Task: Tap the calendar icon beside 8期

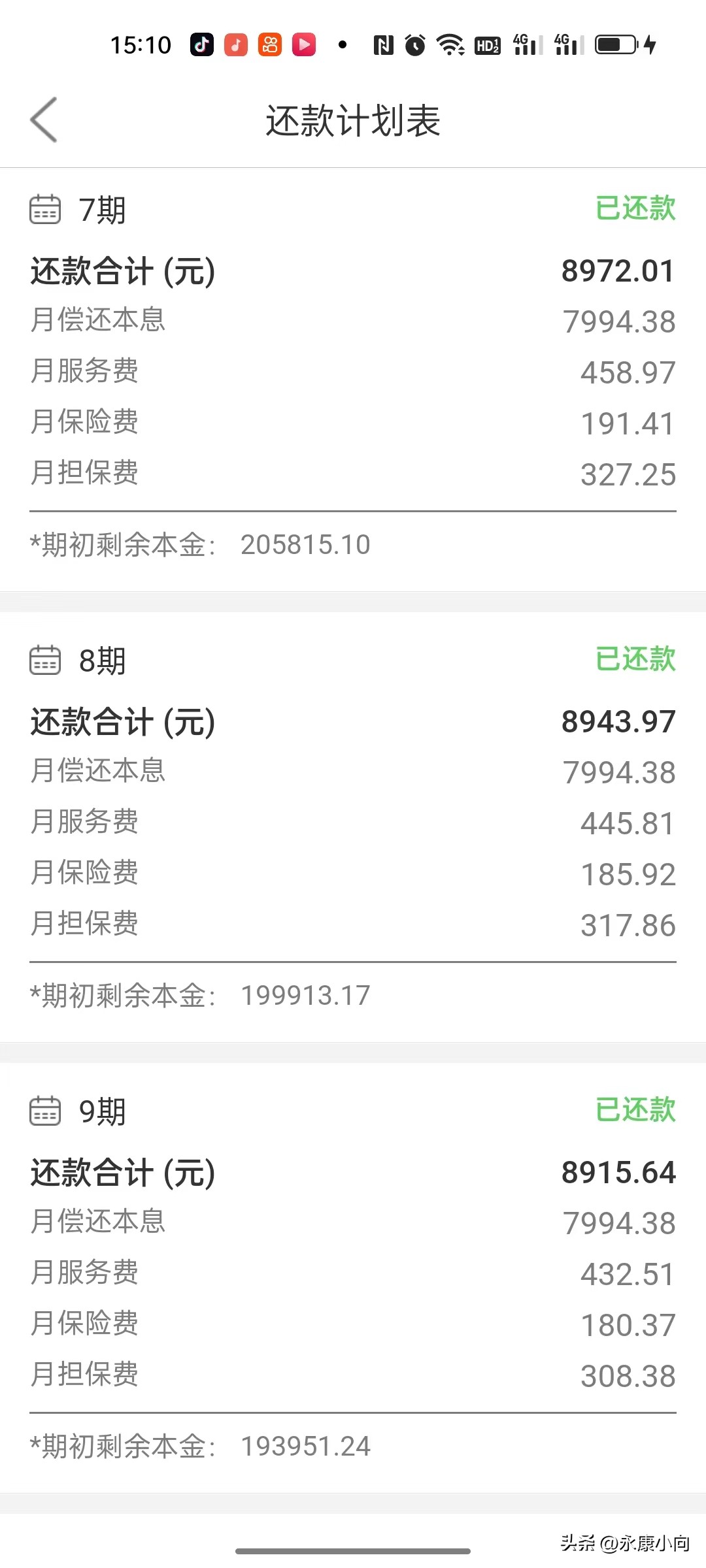Action: point(43,661)
